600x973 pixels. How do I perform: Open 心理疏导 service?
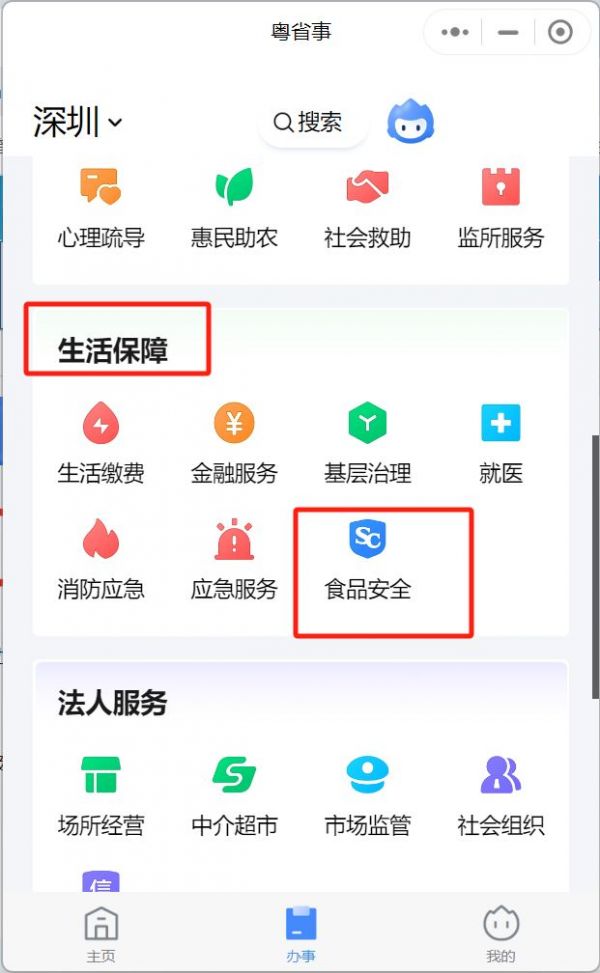pyautogui.click(x=101, y=208)
